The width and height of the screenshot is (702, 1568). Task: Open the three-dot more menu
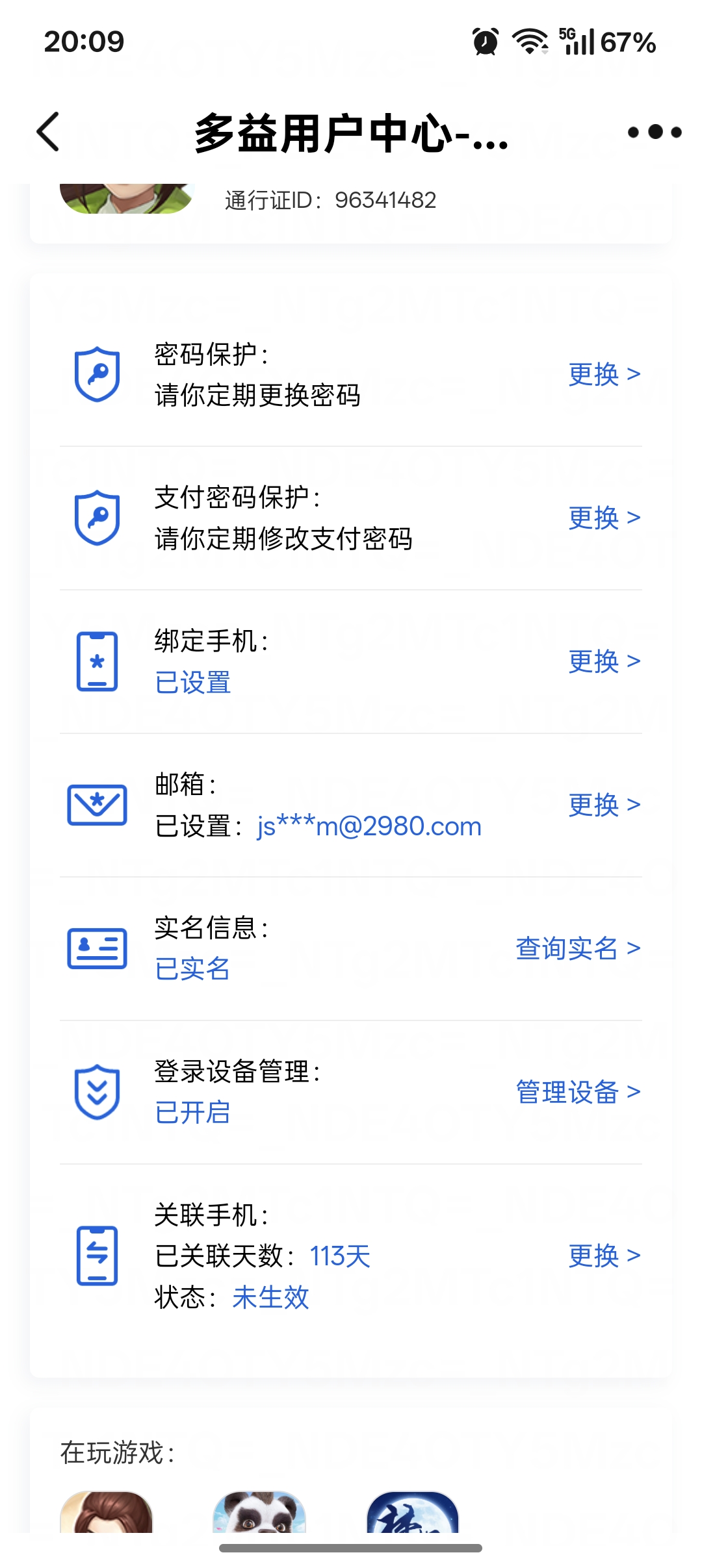coord(654,132)
